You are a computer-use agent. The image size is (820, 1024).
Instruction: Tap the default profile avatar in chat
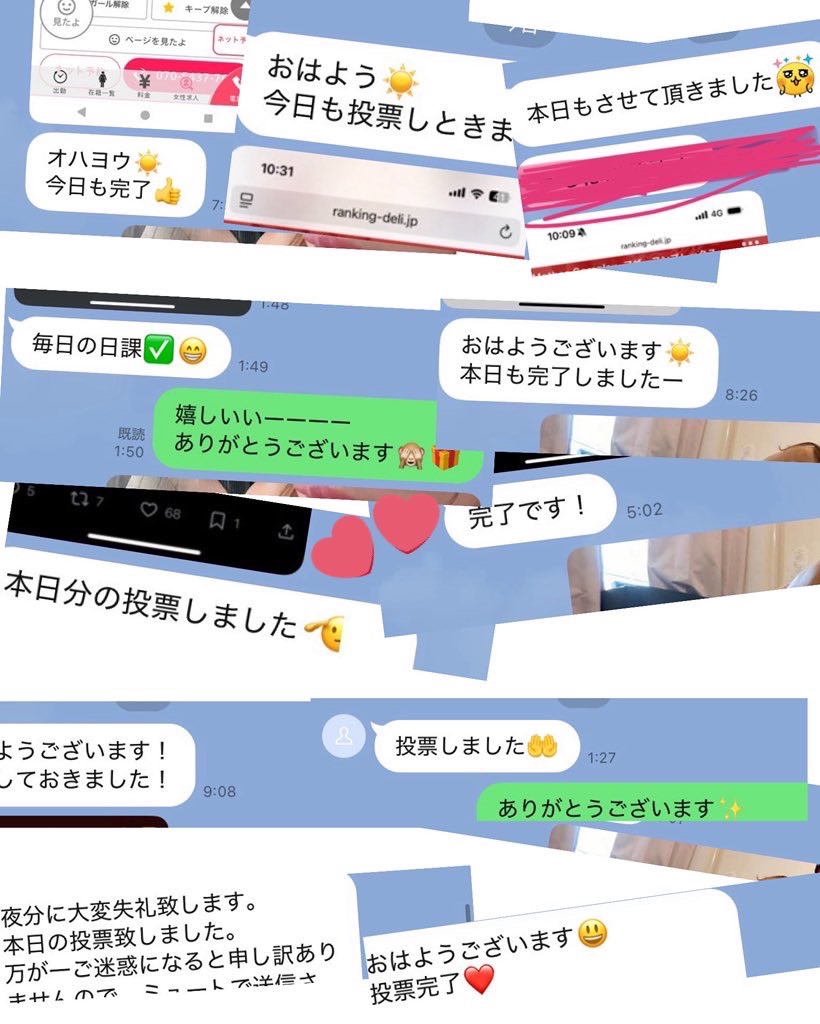(344, 738)
